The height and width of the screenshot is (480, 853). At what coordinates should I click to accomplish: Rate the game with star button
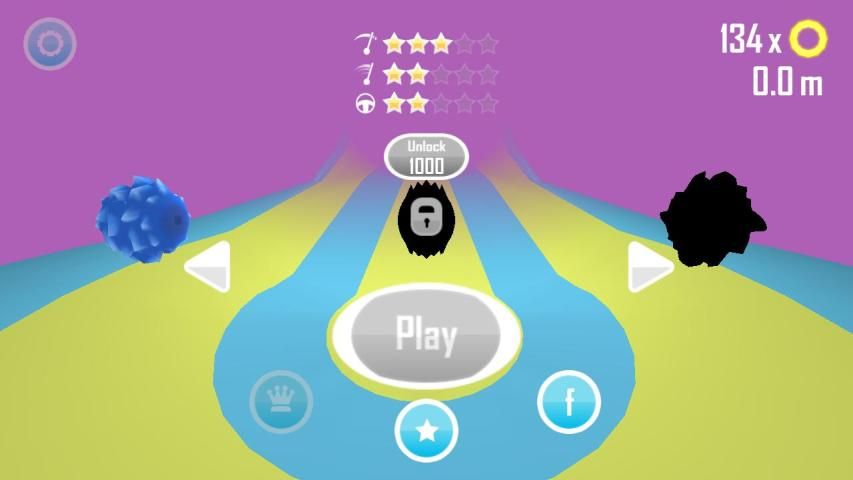pos(426,431)
